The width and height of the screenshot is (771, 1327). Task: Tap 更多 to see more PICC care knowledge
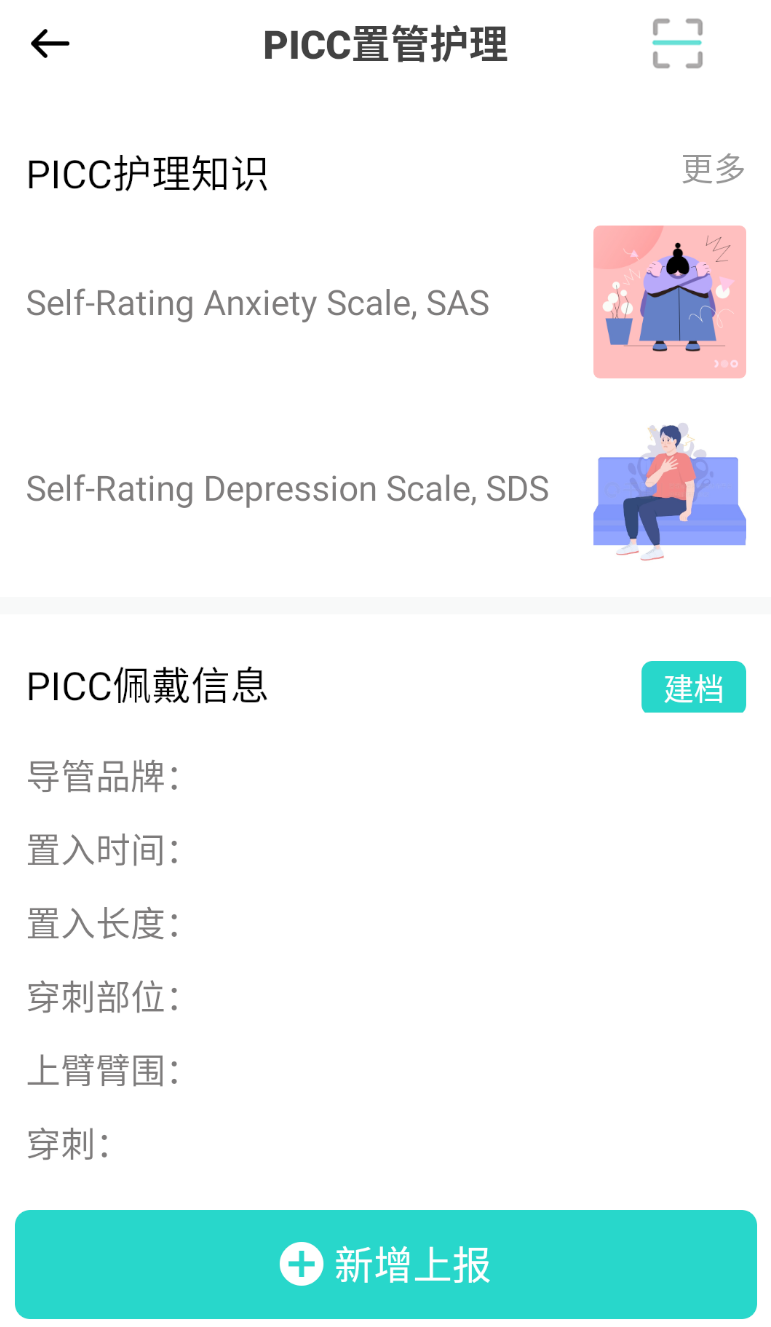pos(712,169)
